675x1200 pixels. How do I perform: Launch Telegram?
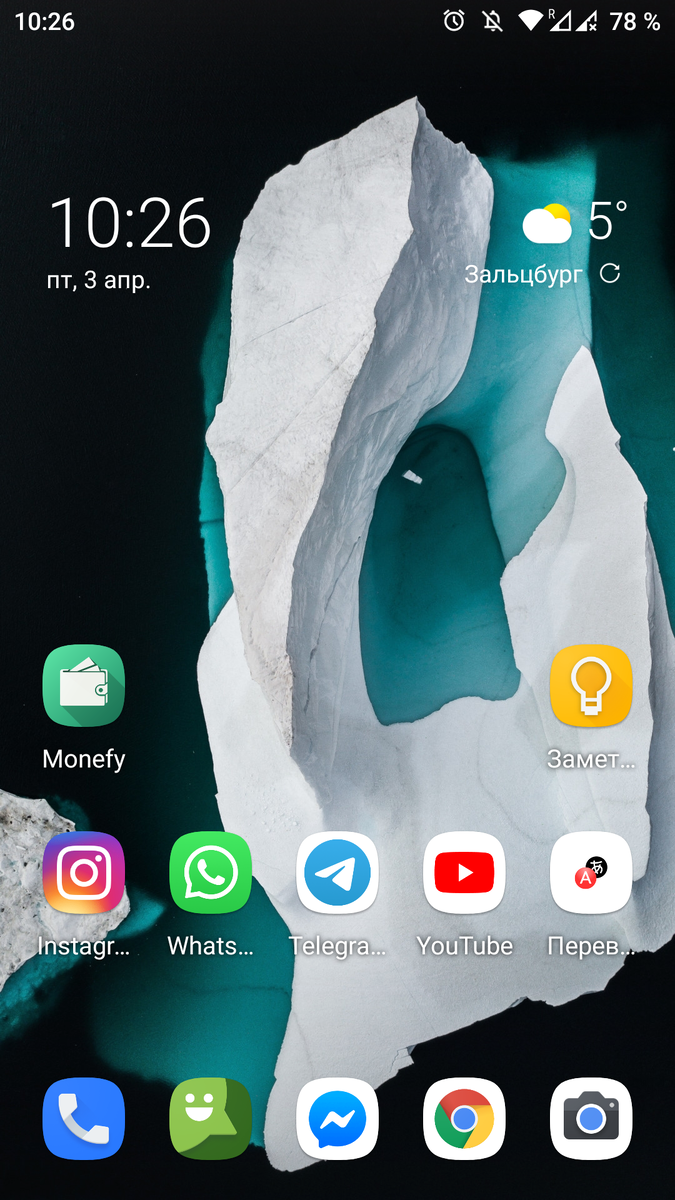click(x=337, y=873)
